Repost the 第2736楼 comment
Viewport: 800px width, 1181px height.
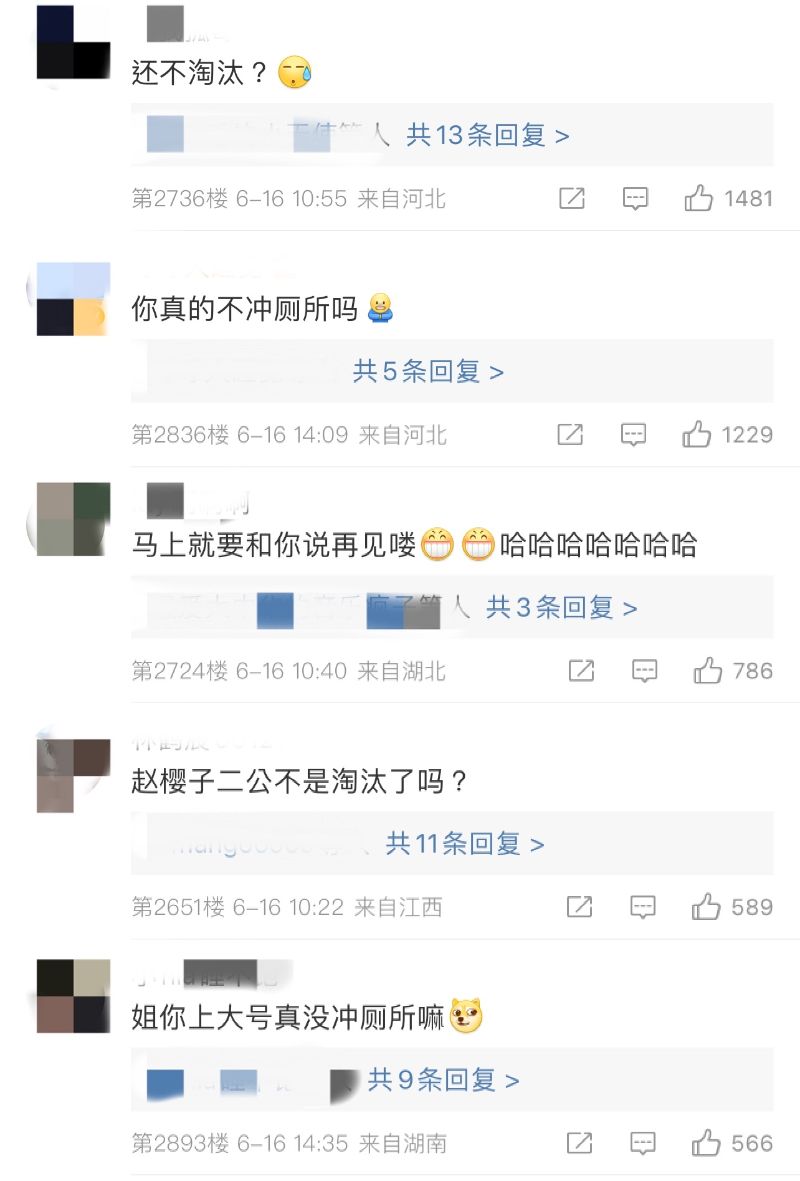point(571,199)
